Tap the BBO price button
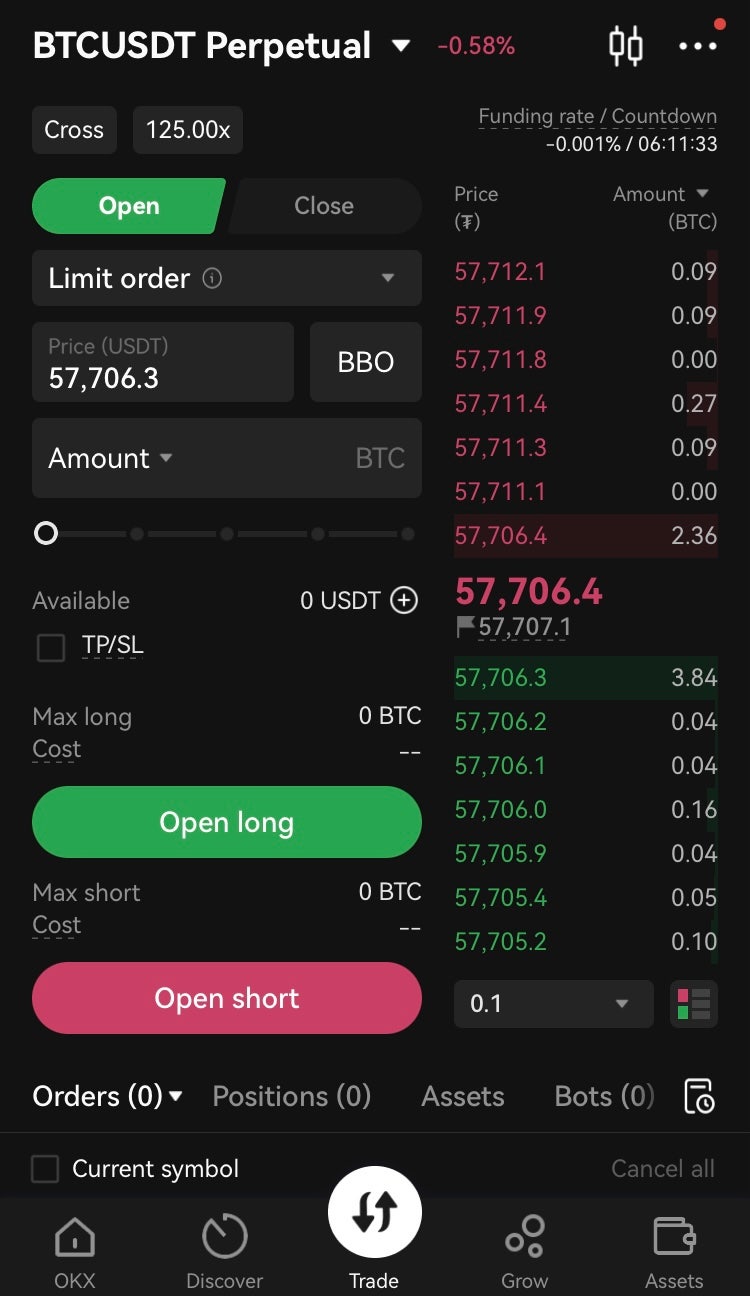The width and height of the screenshot is (750, 1296). (x=366, y=362)
